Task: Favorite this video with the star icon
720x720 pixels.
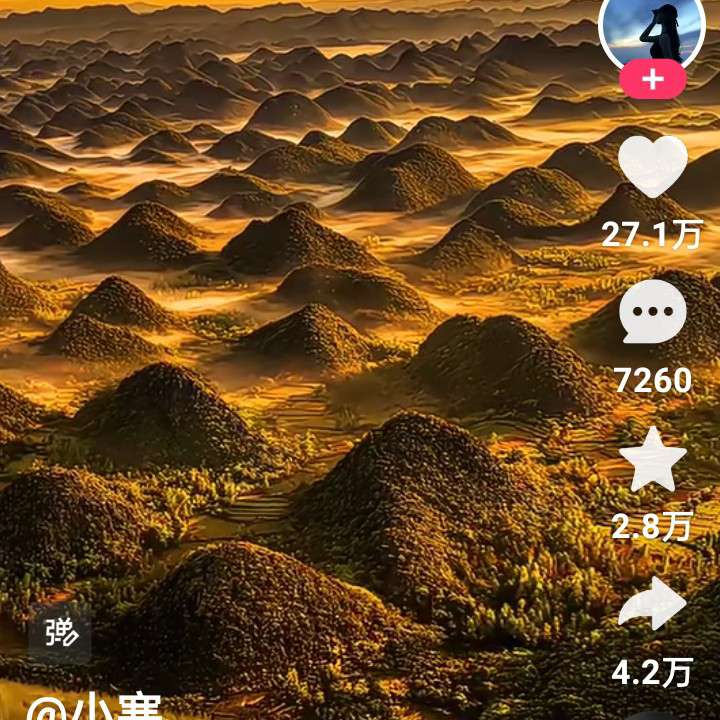Action: point(653,459)
